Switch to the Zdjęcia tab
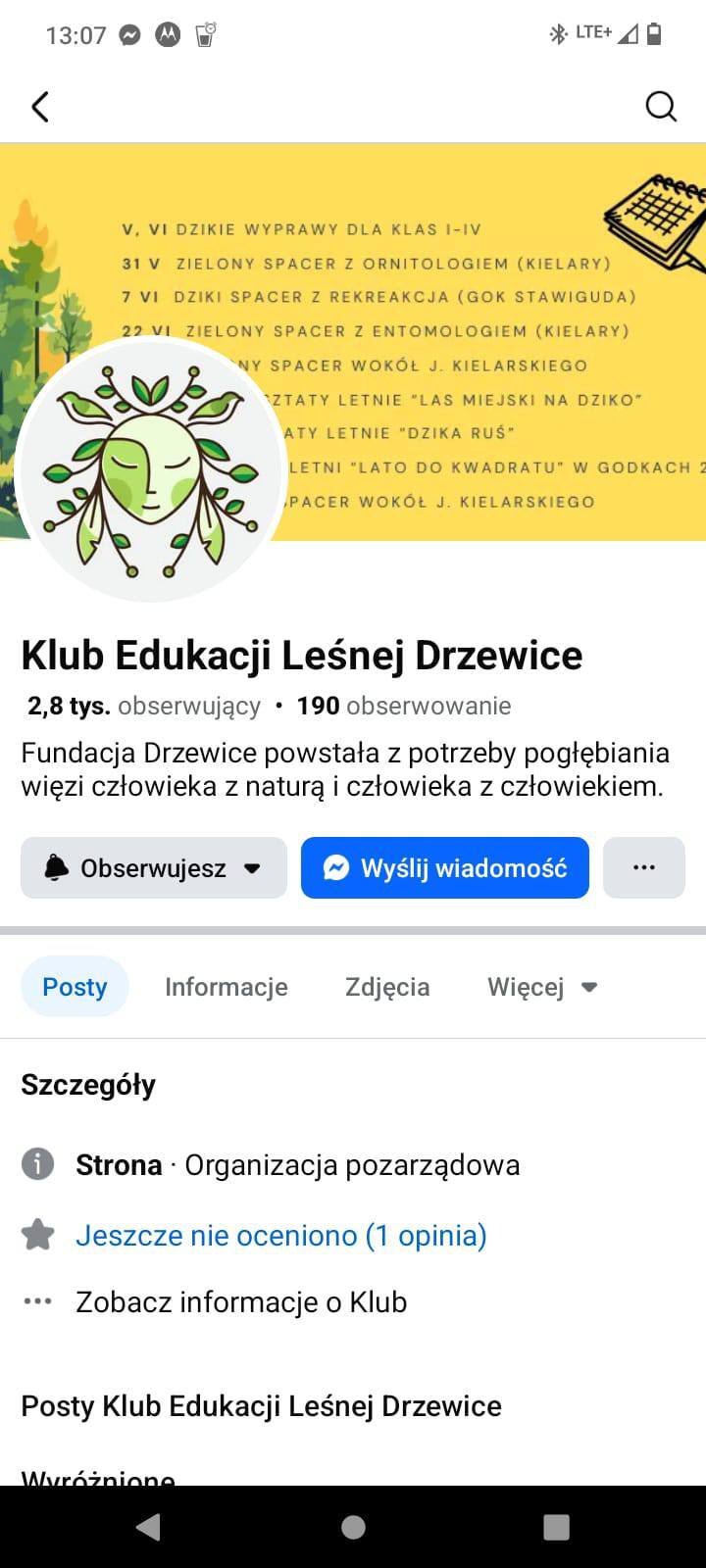The image size is (706, 1568). [387, 987]
